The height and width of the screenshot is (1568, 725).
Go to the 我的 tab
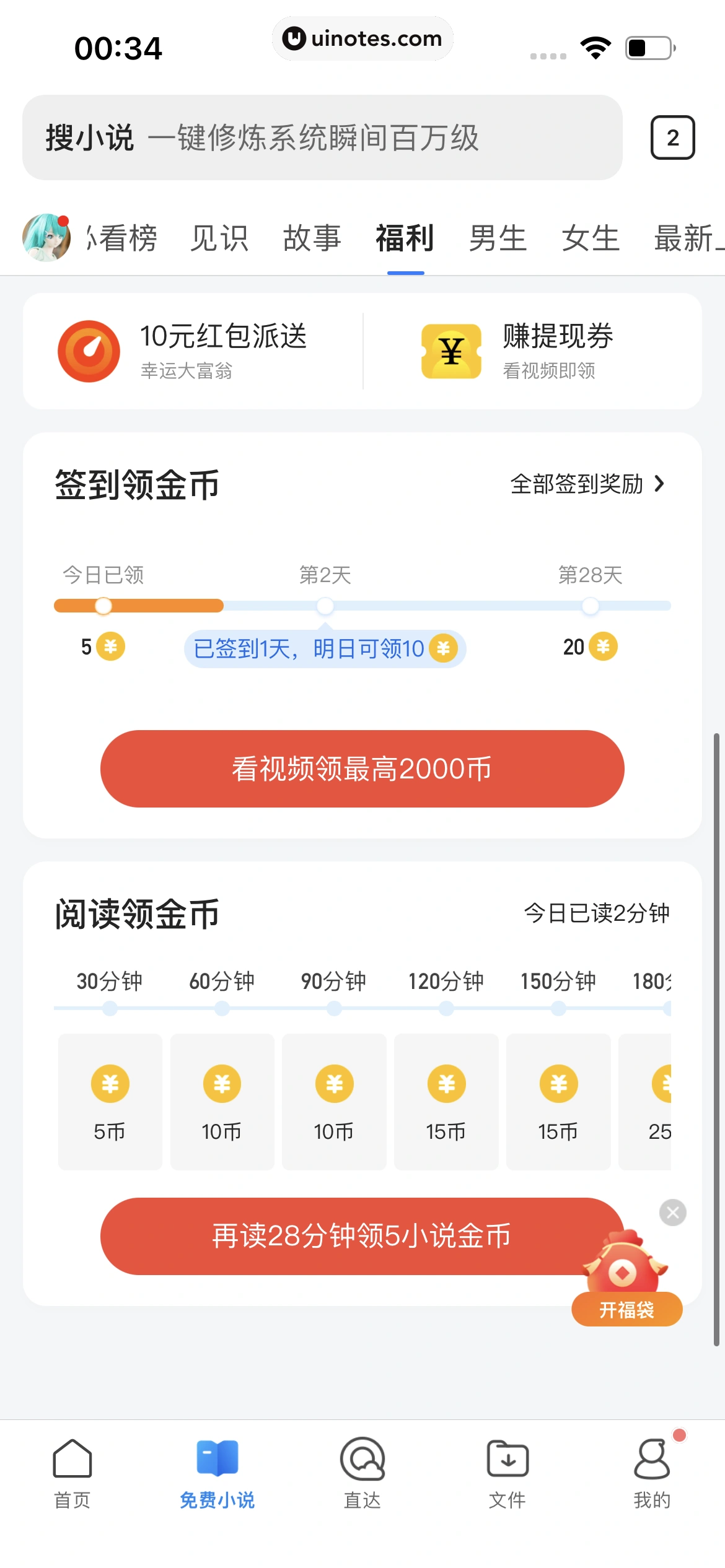652,1474
